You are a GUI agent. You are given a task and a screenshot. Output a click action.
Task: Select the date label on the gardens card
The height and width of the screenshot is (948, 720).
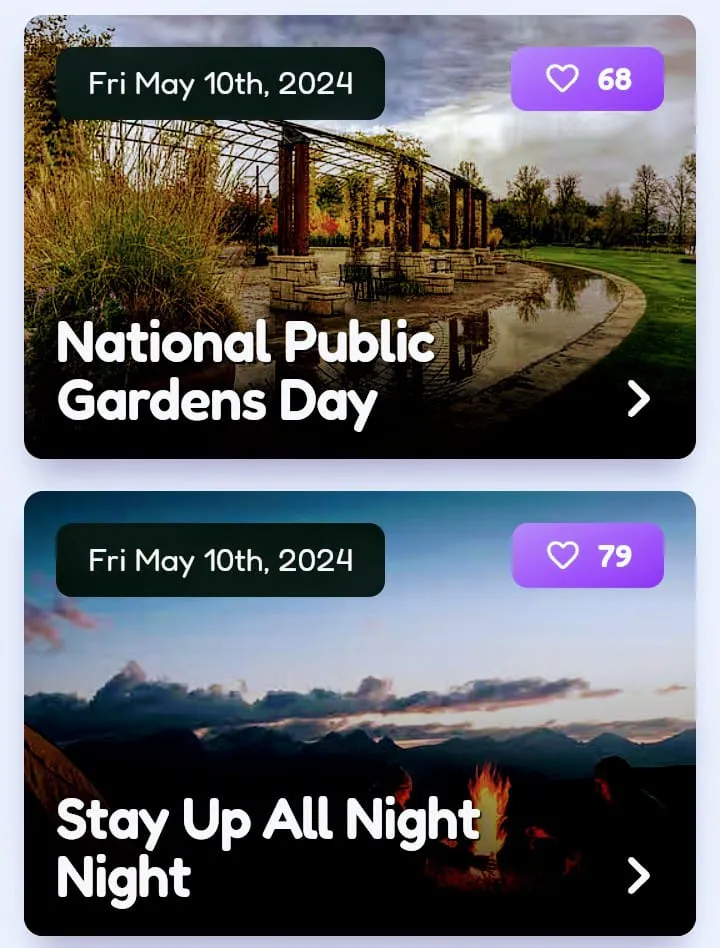[221, 84]
